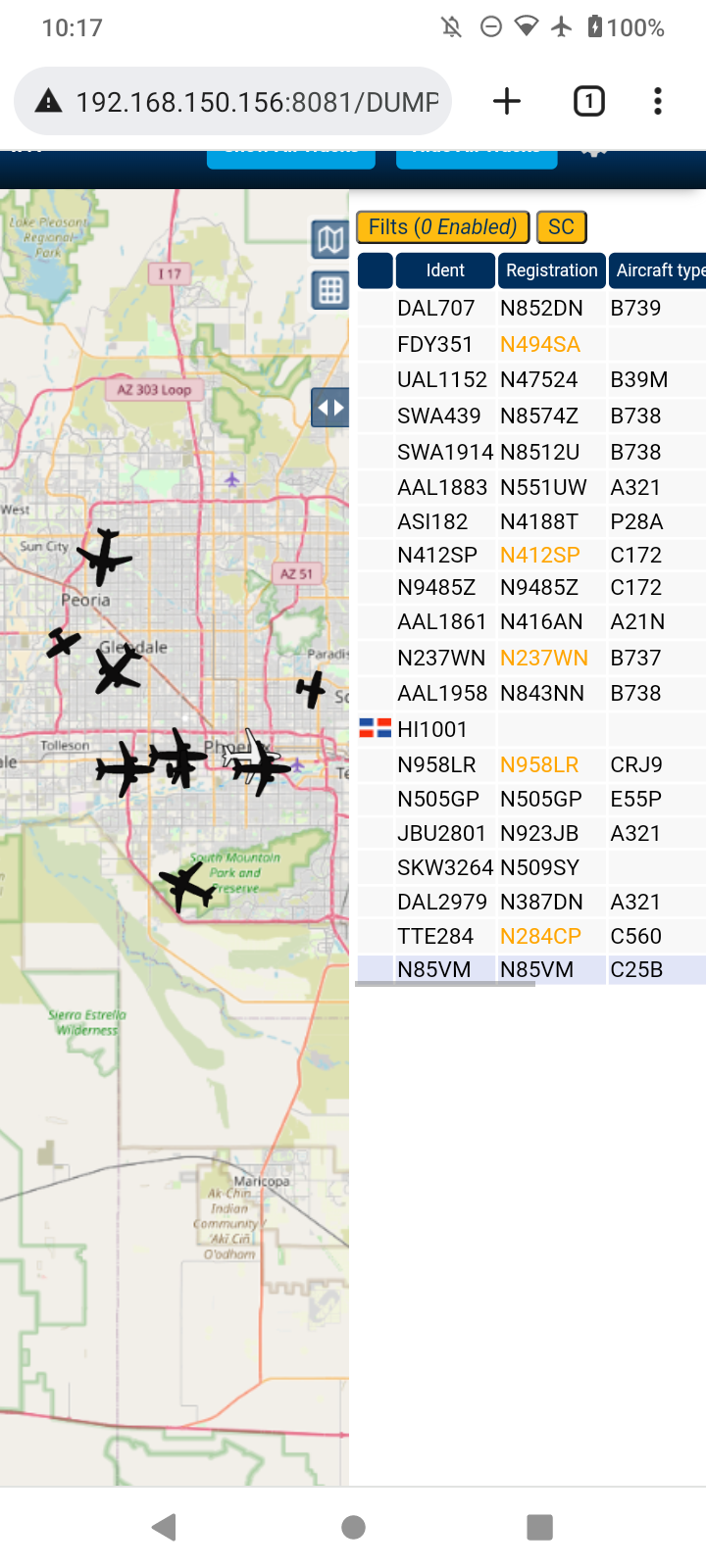Sort table by Registration column
This screenshot has width=706, height=1568.
point(551,270)
